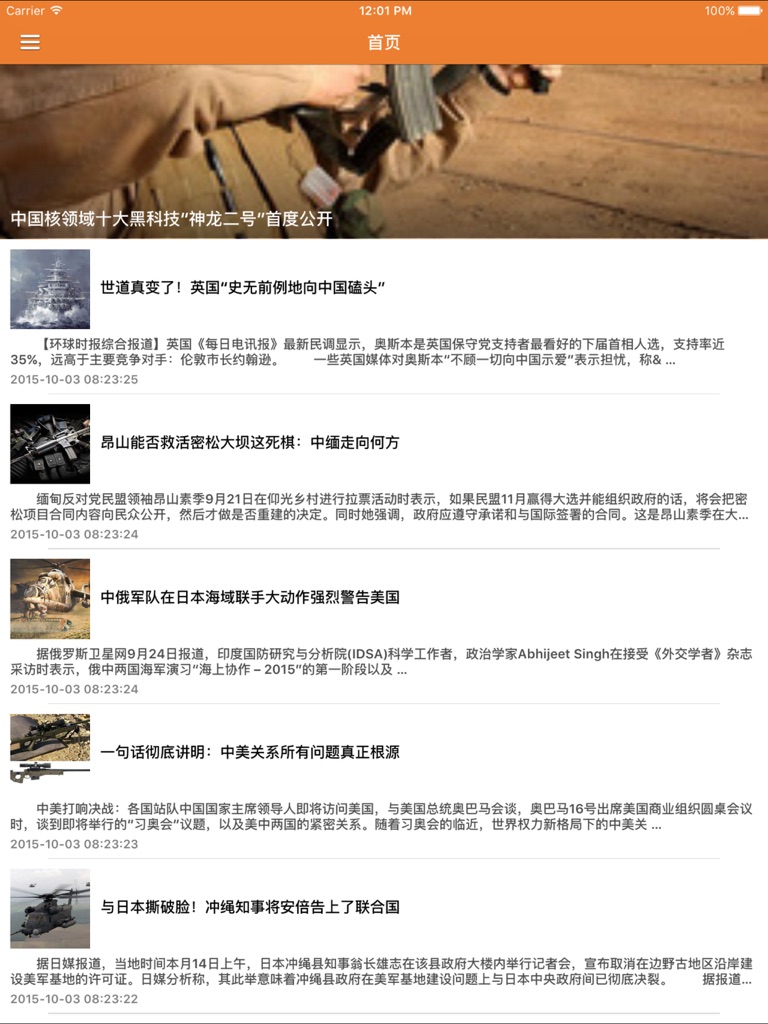The image size is (768, 1024).
Task: Tap the clock showing 12:01 PM
Action: tap(383, 10)
